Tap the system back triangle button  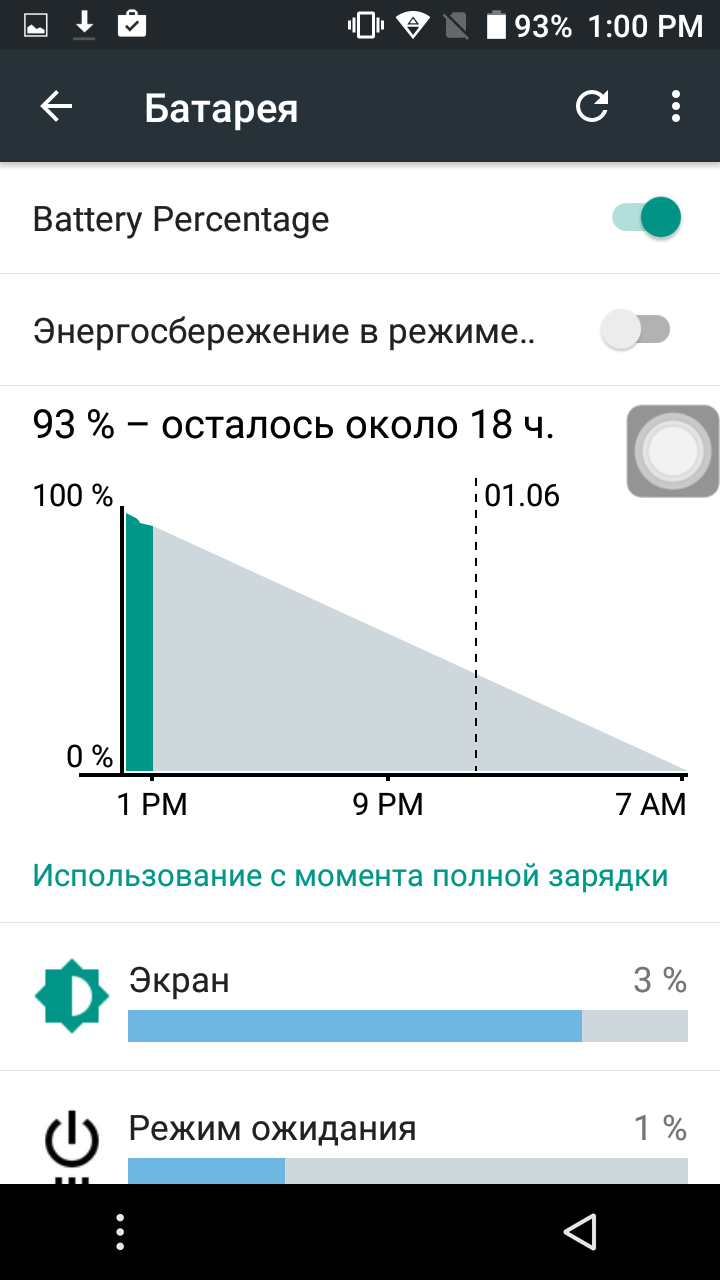click(x=580, y=1231)
